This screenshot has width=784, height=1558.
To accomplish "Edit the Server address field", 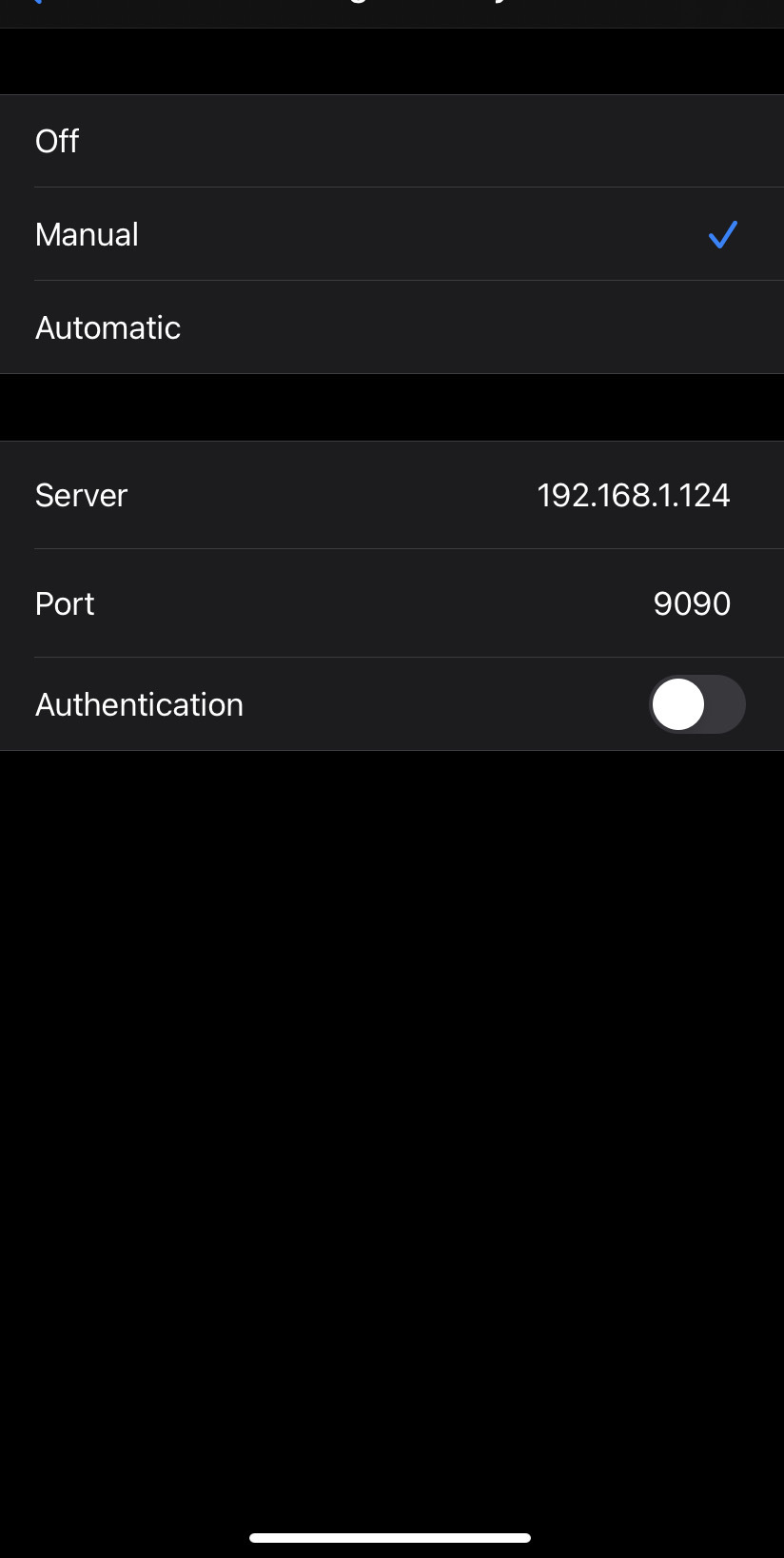I will (x=632, y=495).
